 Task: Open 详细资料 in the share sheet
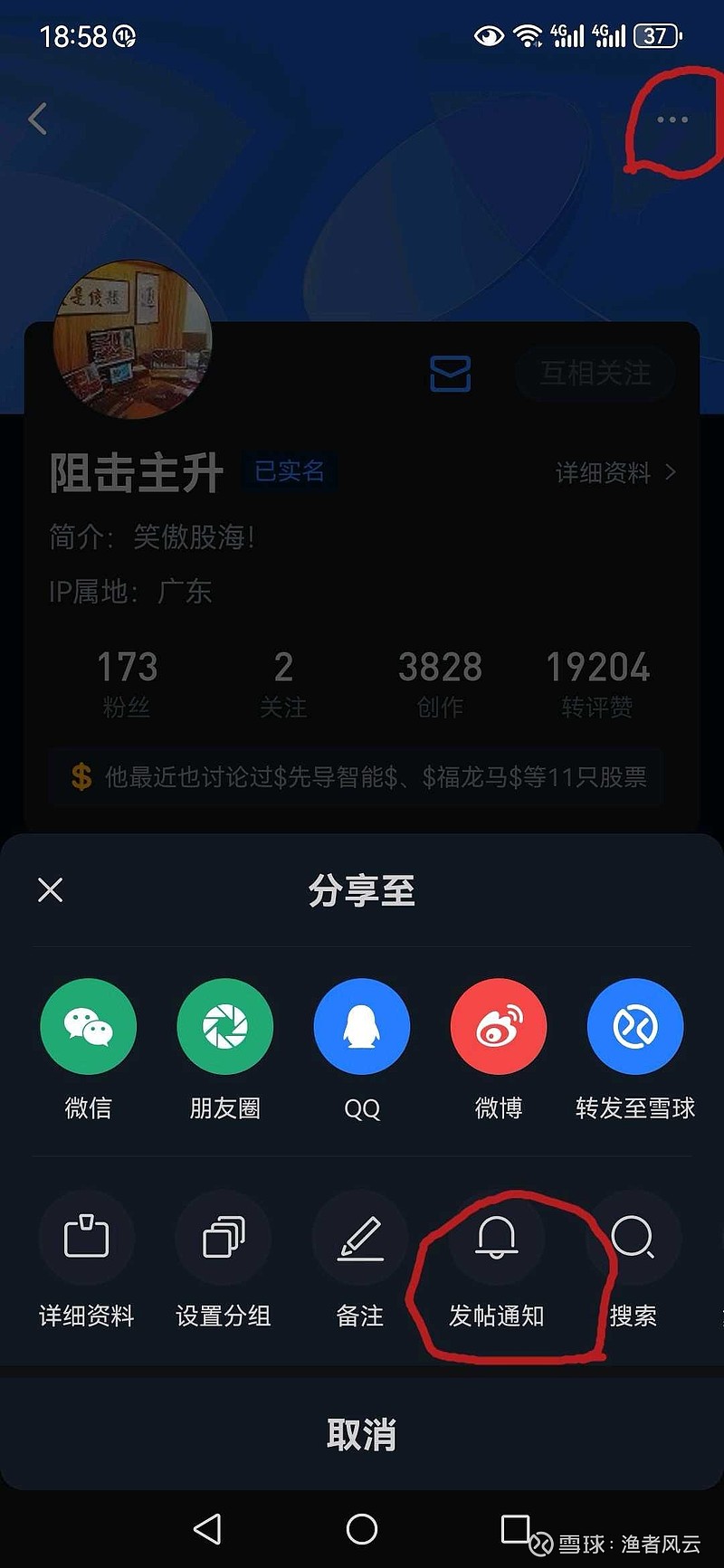[87, 1237]
